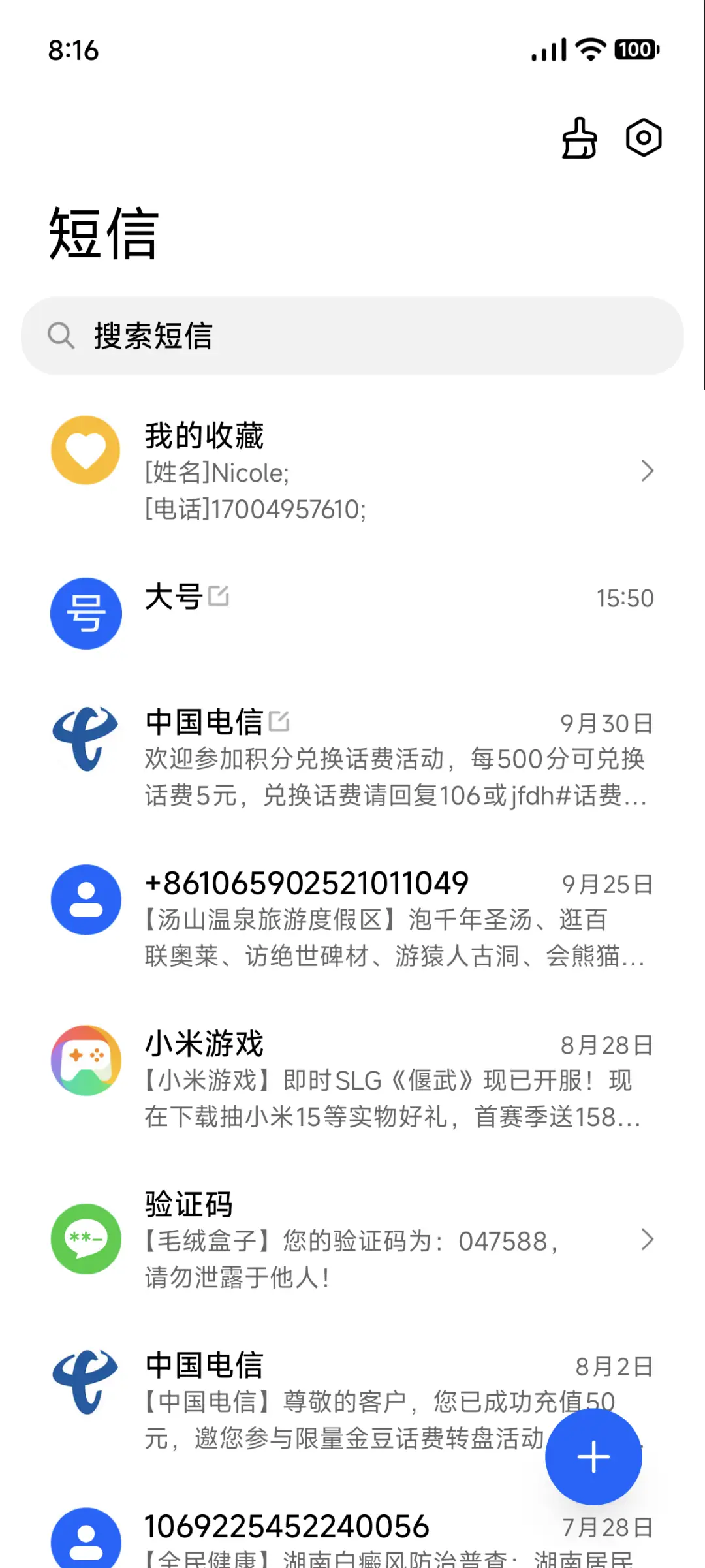The width and height of the screenshot is (705, 1568).
Task: Open the cleanup brush icon
Action: pos(579,138)
